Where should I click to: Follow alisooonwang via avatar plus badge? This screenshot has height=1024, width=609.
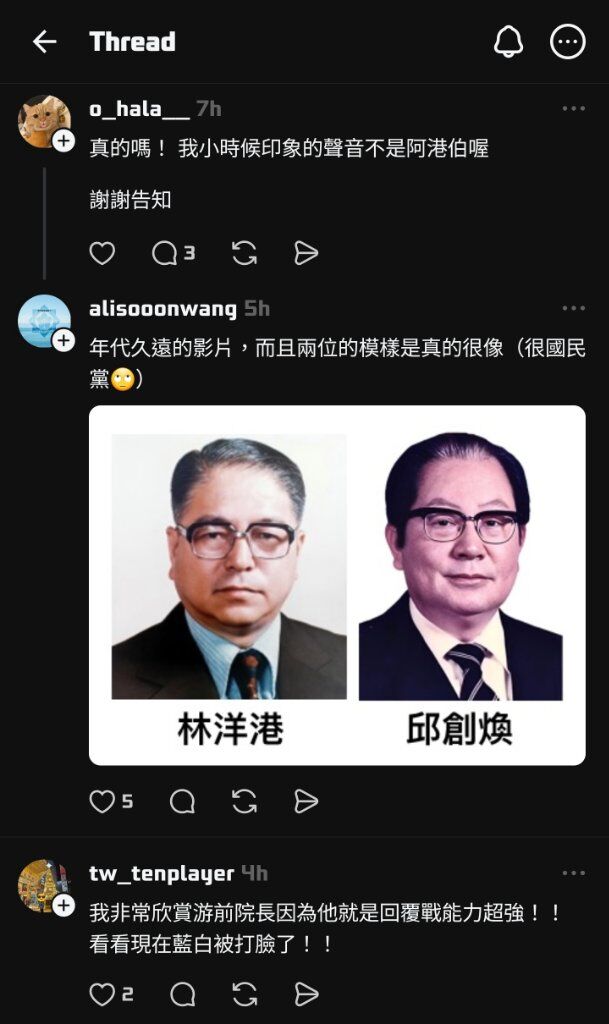[63, 341]
